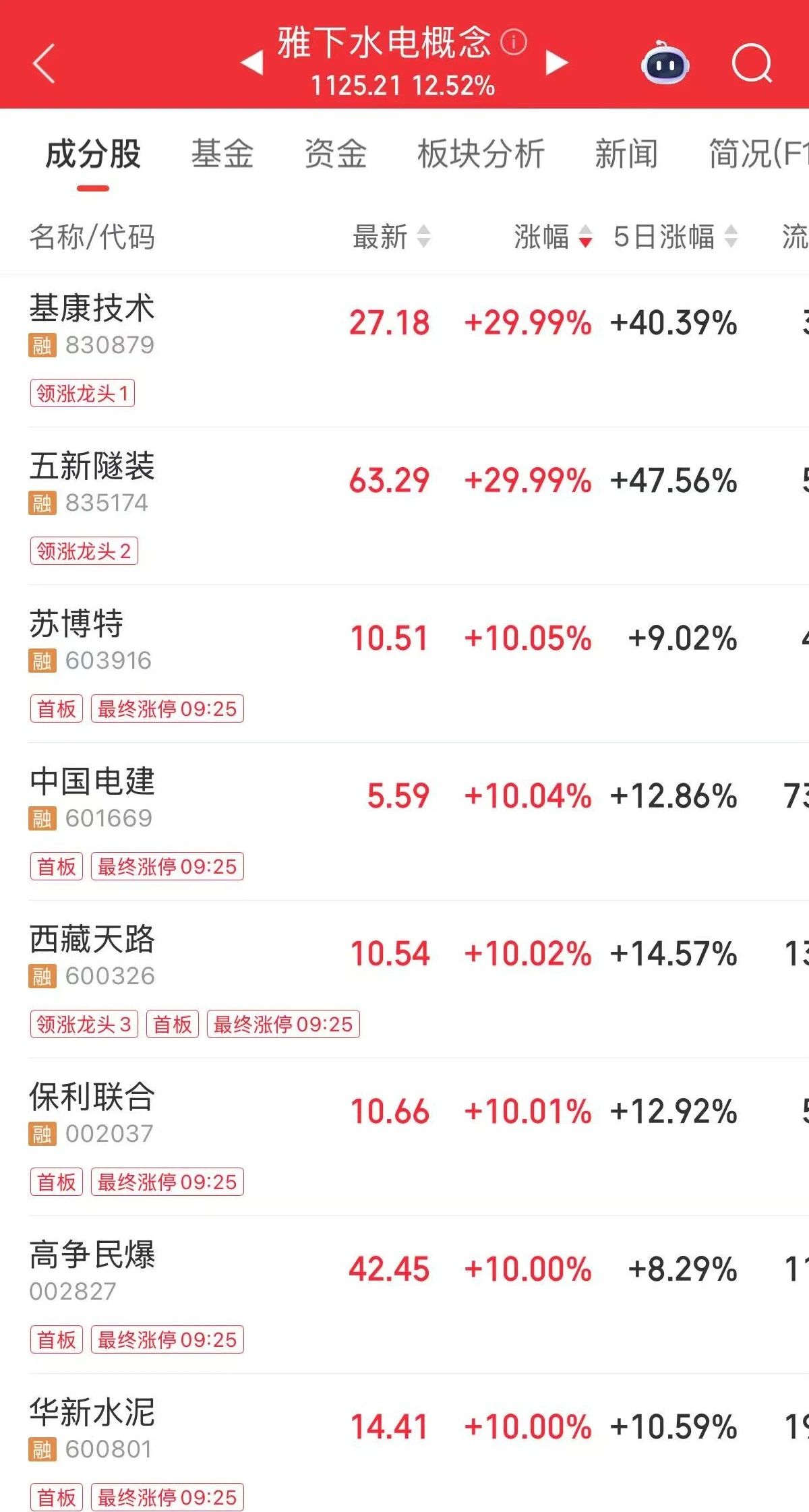Open stock 基康技术 830879
Viewport: 809px width, 1512px height.
tap(92, 324)
